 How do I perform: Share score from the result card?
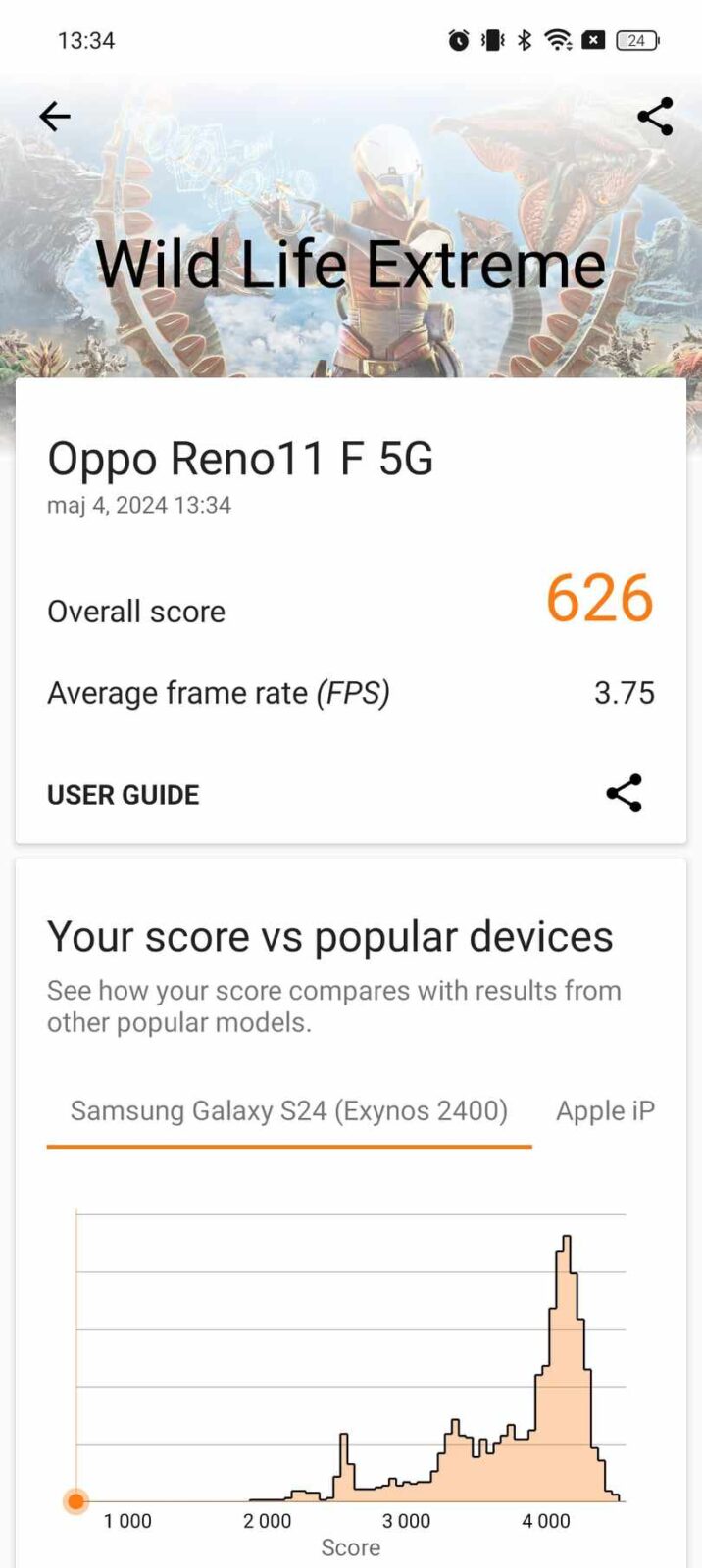tap(624, 793)
